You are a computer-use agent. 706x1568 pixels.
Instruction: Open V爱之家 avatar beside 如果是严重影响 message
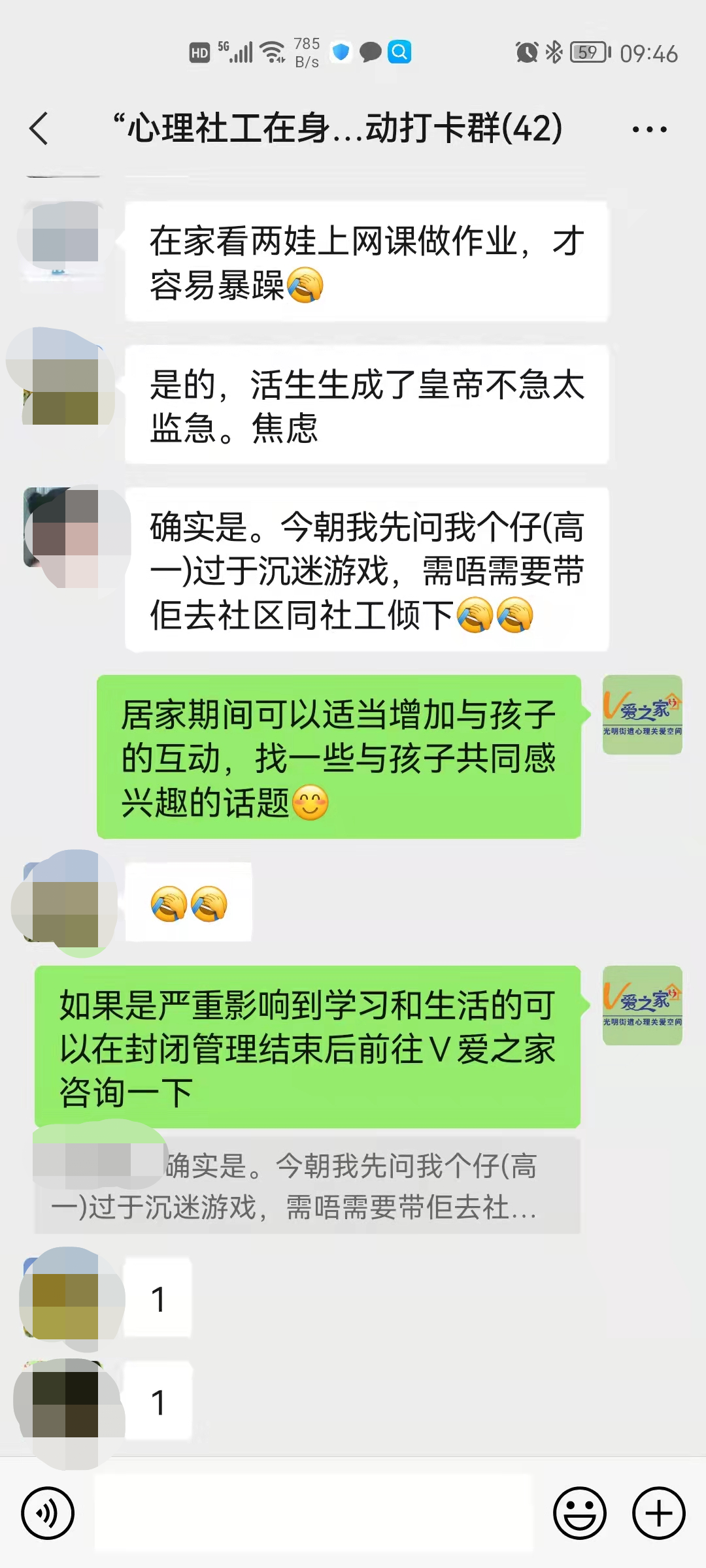point(642,1005)
